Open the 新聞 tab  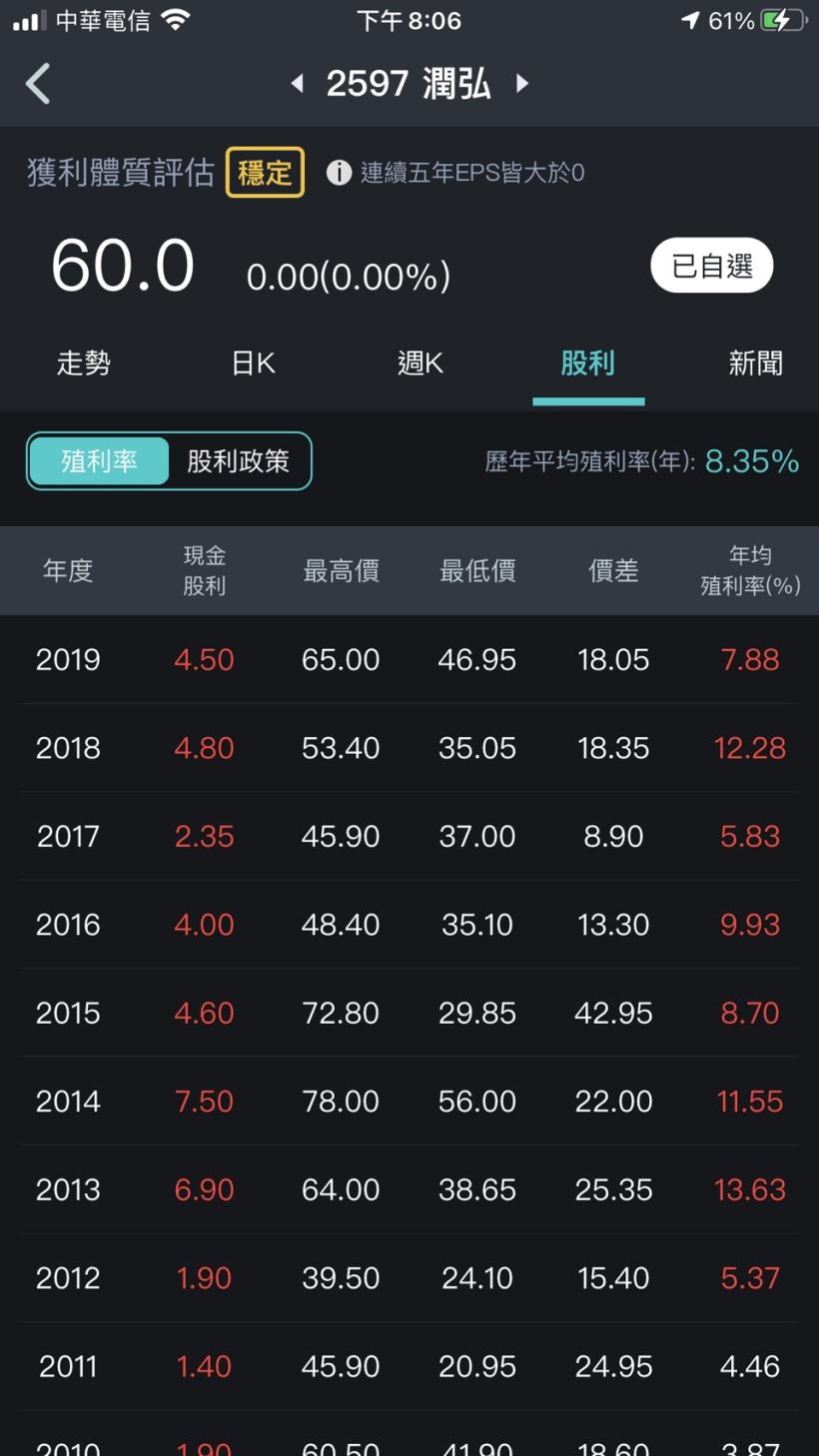tap(756, 363)
